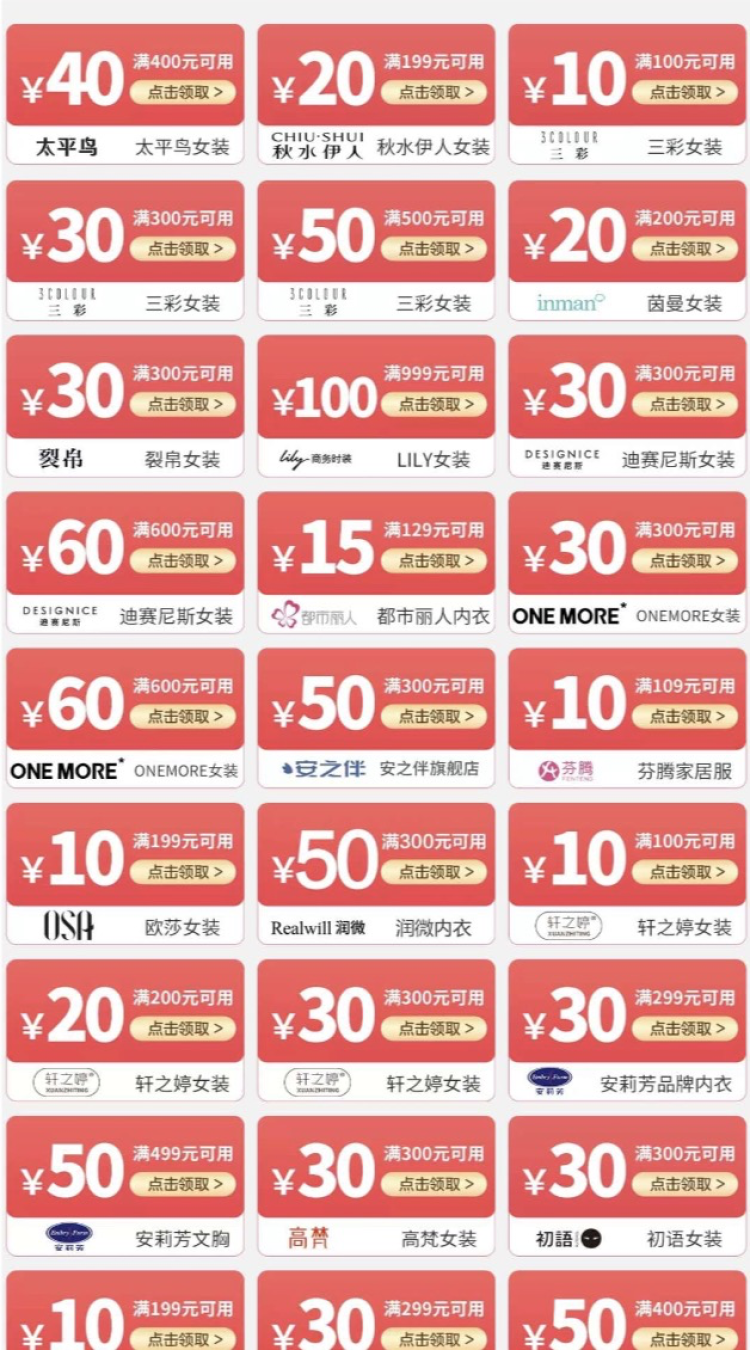Screen dimensions: 750x1350
Task: Get the ¥10 芬腾家居服 coupon
Action: 685,717
